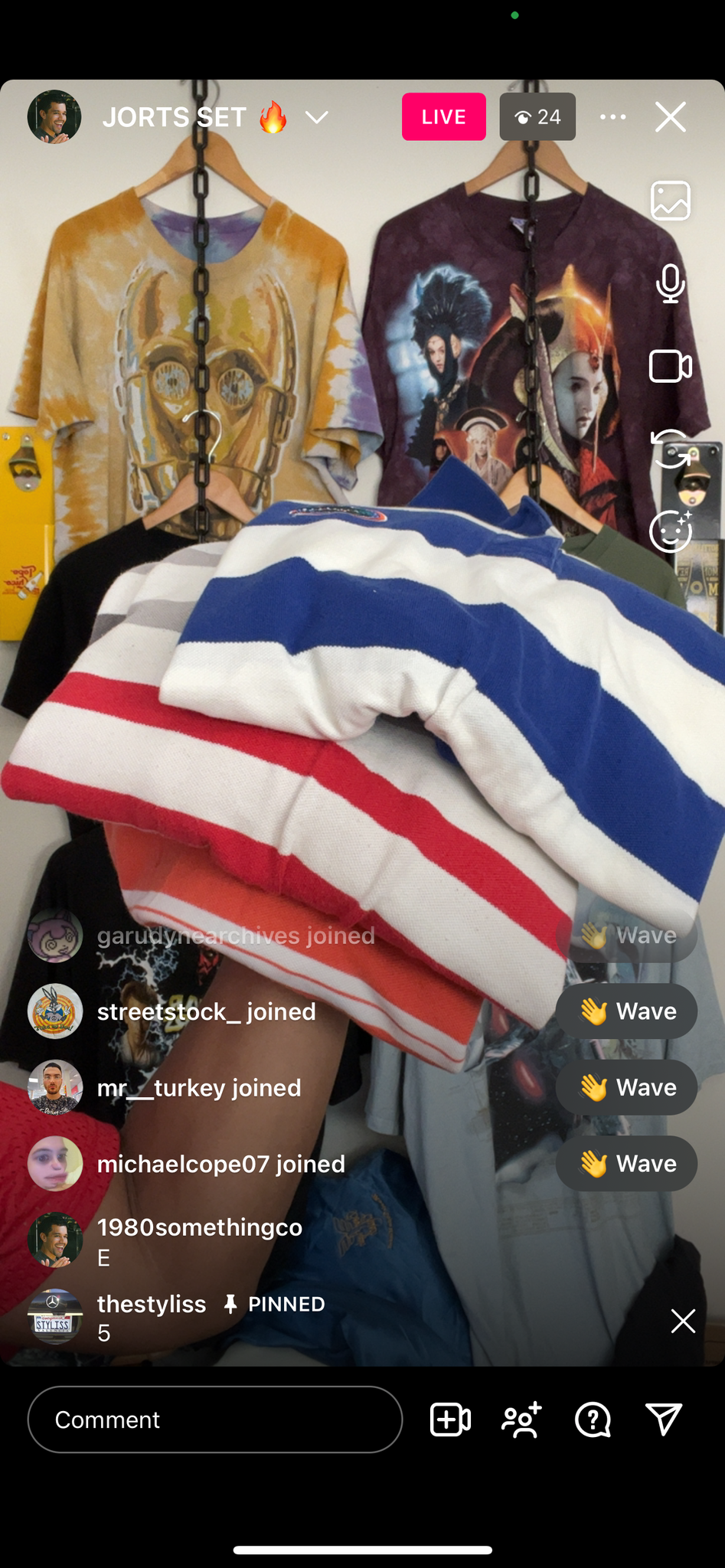The image size is (725, 1568).
Task: Open the viewer count list
Action: (x=537, y=116)
